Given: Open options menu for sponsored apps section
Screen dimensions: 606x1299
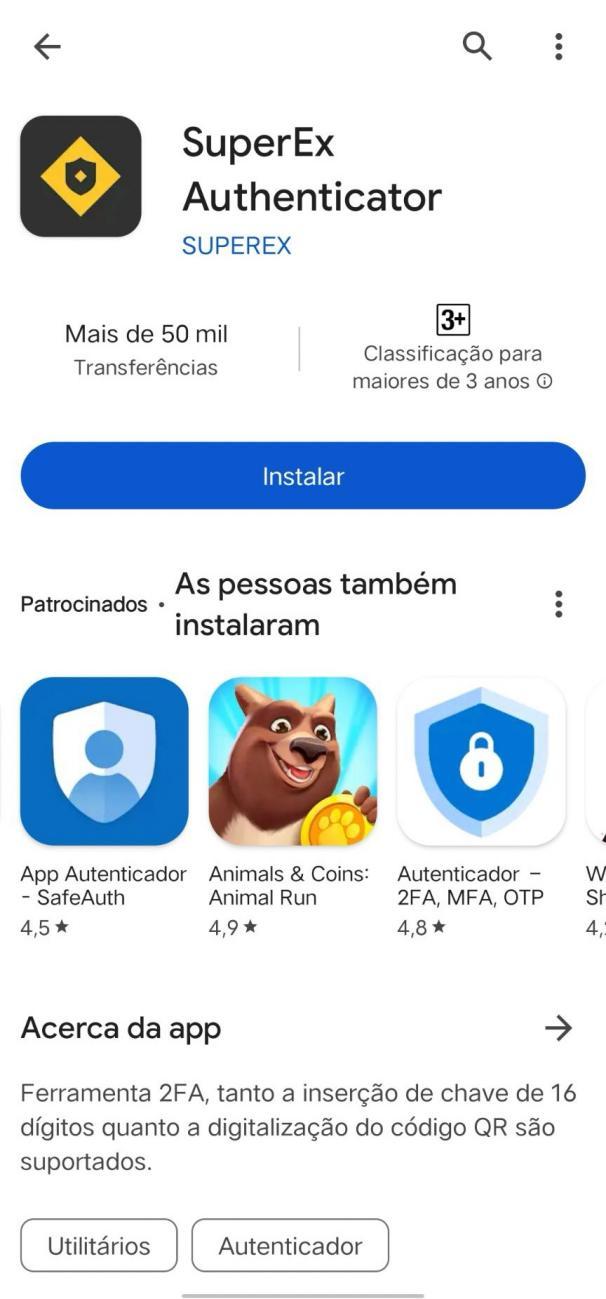Looking at the screenshot, I should 558,604.
